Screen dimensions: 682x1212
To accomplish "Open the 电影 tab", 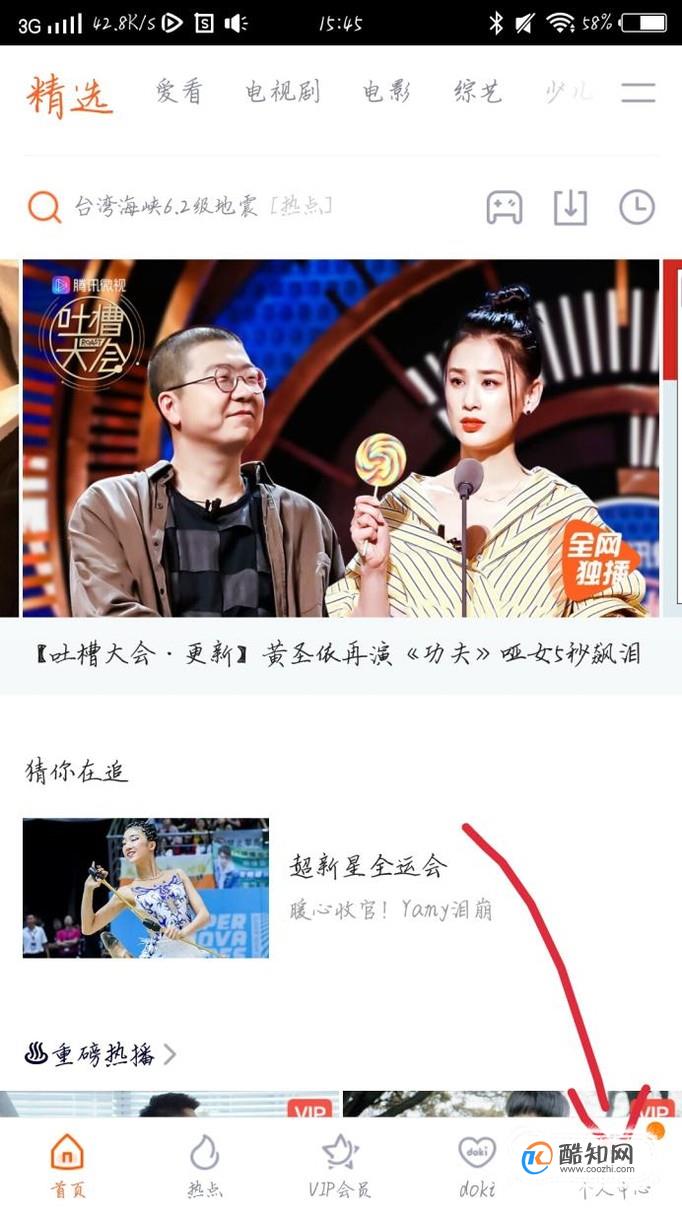I will tap(387, 92).
